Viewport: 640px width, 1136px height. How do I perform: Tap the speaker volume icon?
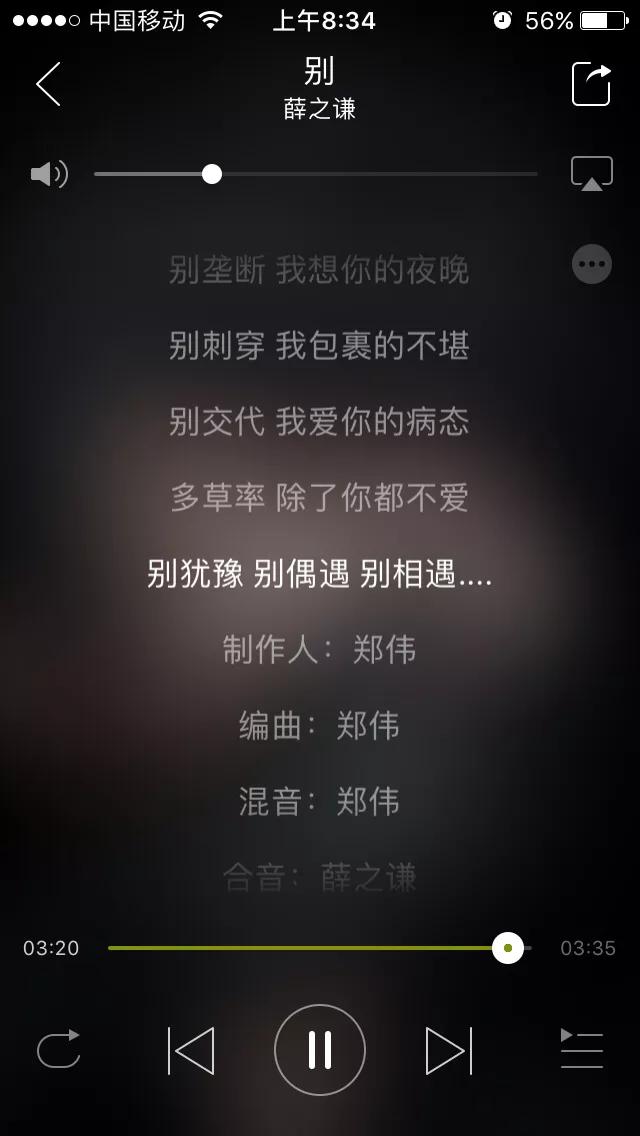click(48, 174)
